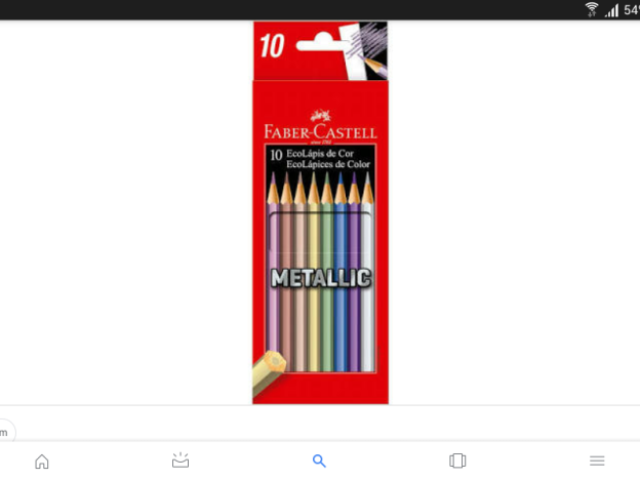Open the Recent pages tab
640x480 pixels.
[458, 461]
